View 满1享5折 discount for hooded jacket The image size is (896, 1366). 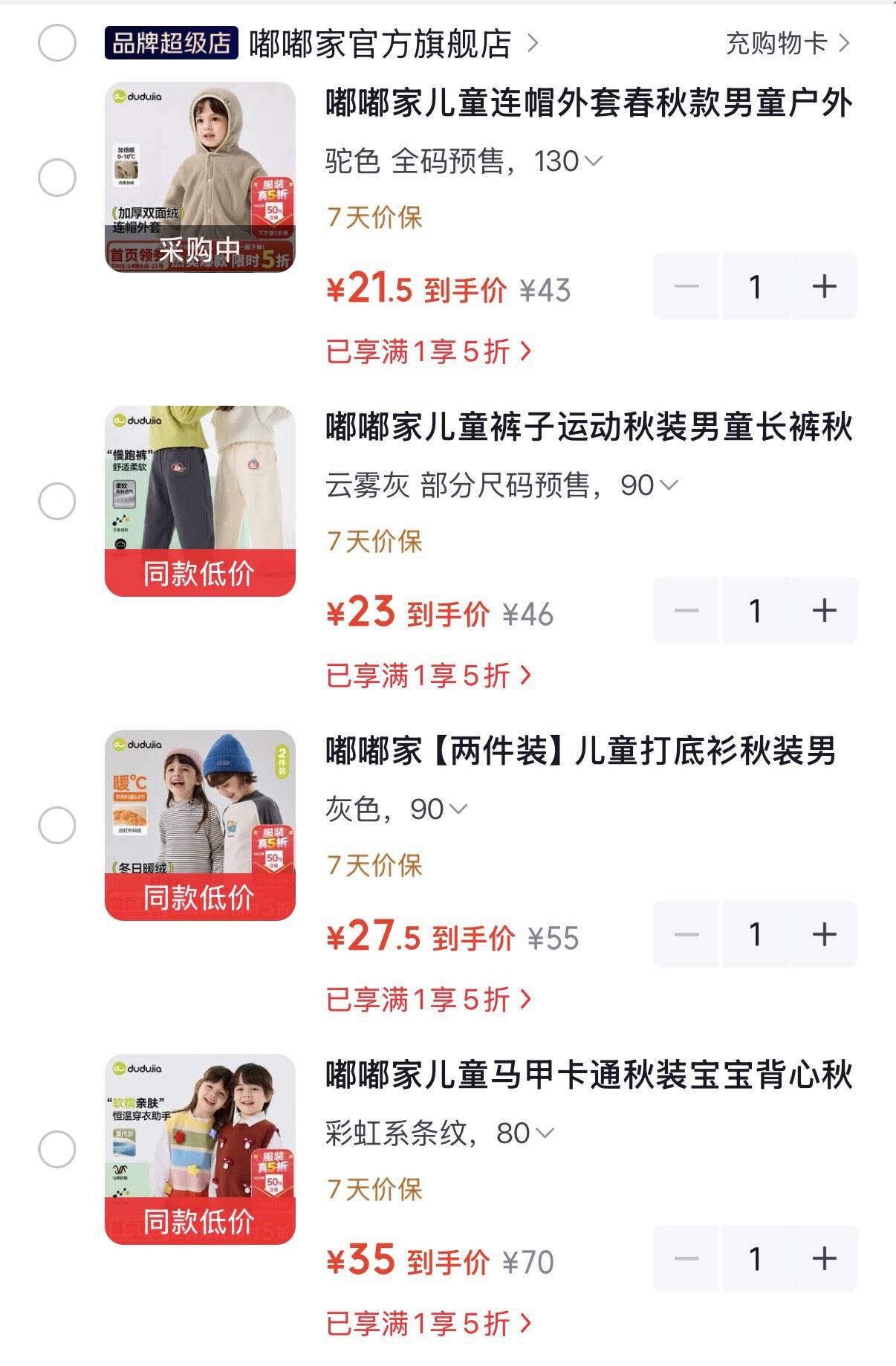pos(429,352)
